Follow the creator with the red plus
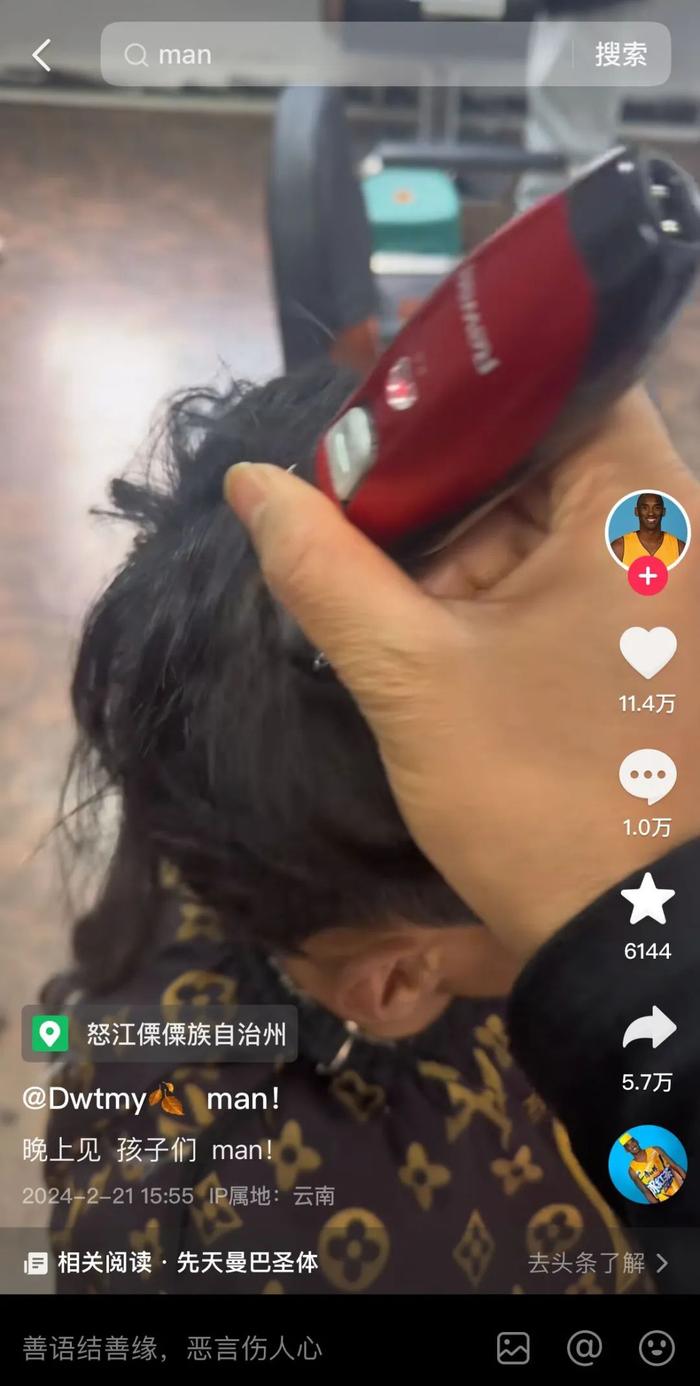Image resolution: width=700 pixels, height=1386 pixels. pyautogui.click(x=647, y=577)
